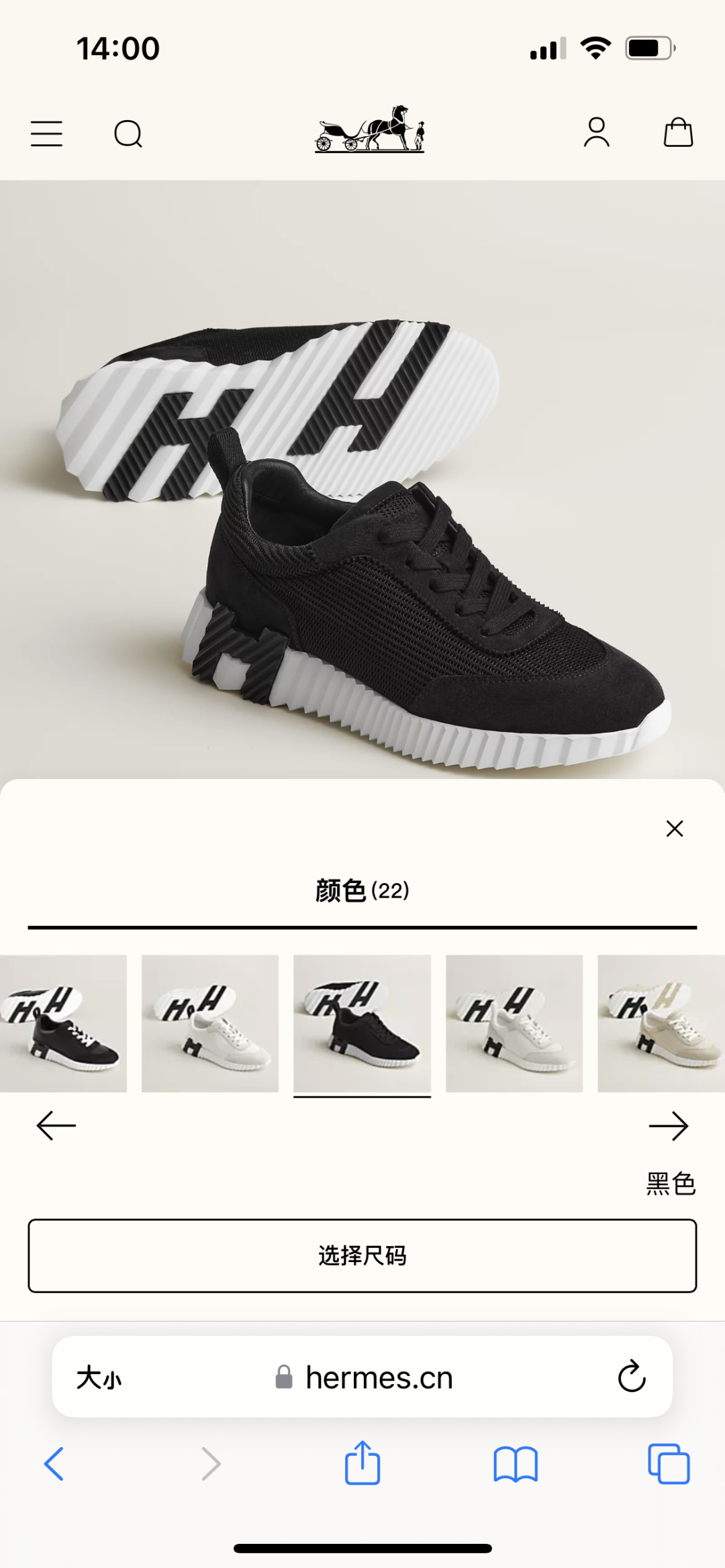Select the black sneaker with white laces
725x1568 pixels.
63,1023
